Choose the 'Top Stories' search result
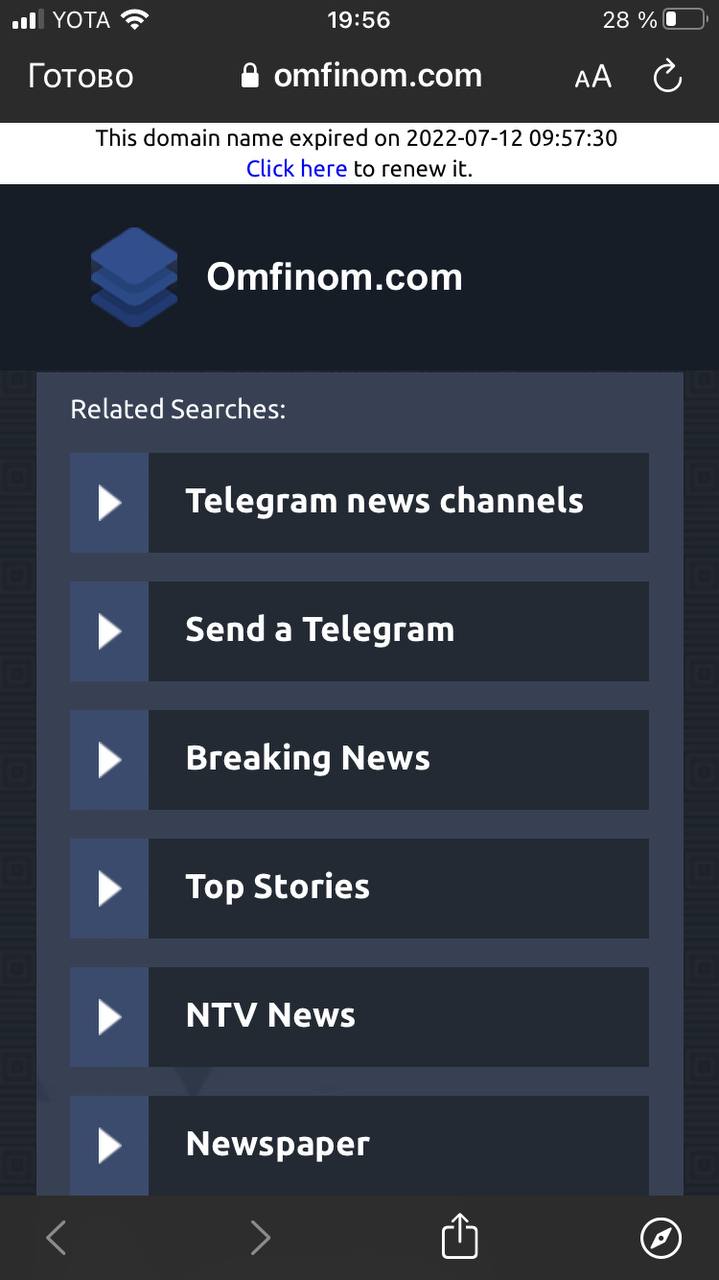This screenshot has height=1280, width=719. click(x=278, y=888)
